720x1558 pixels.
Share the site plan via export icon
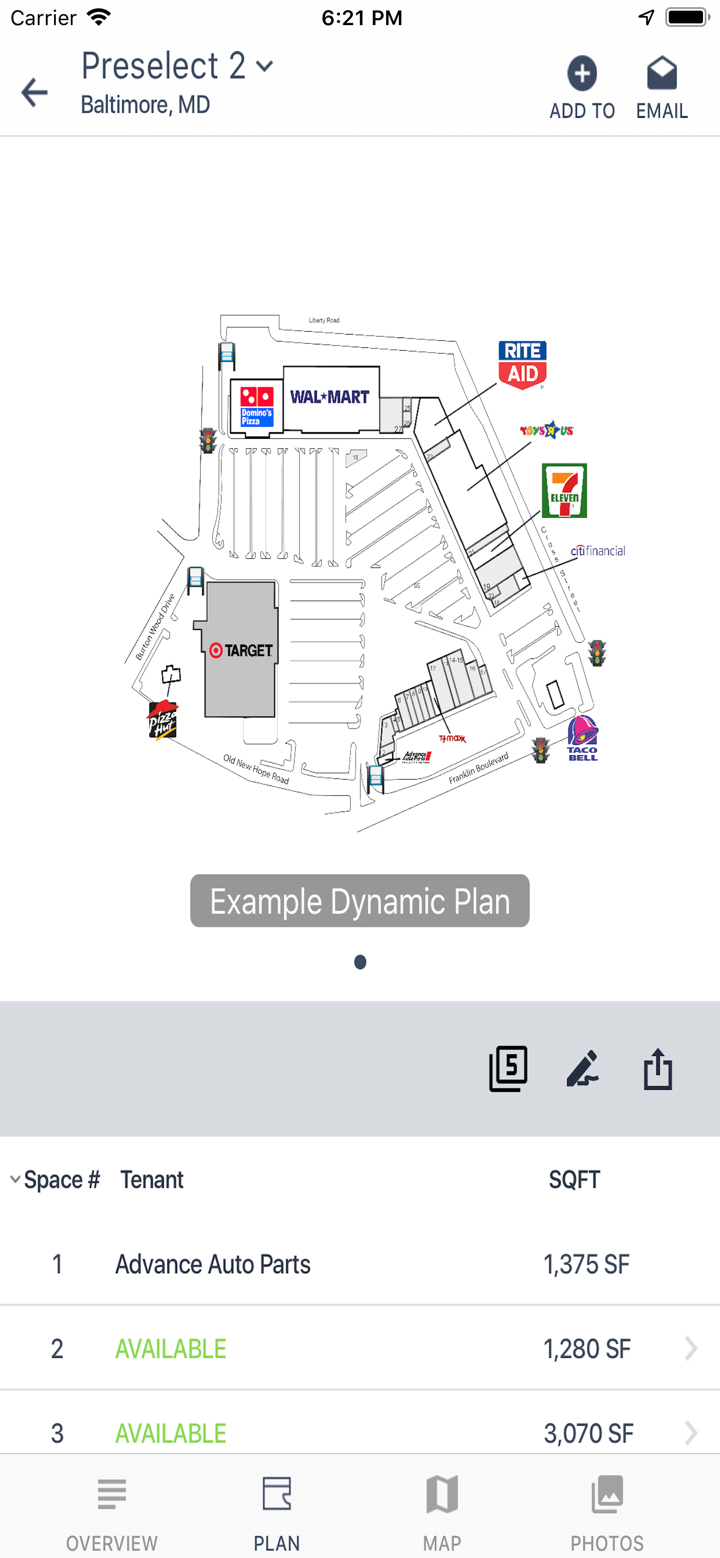pyautogui.click(x=657, y=1068)
